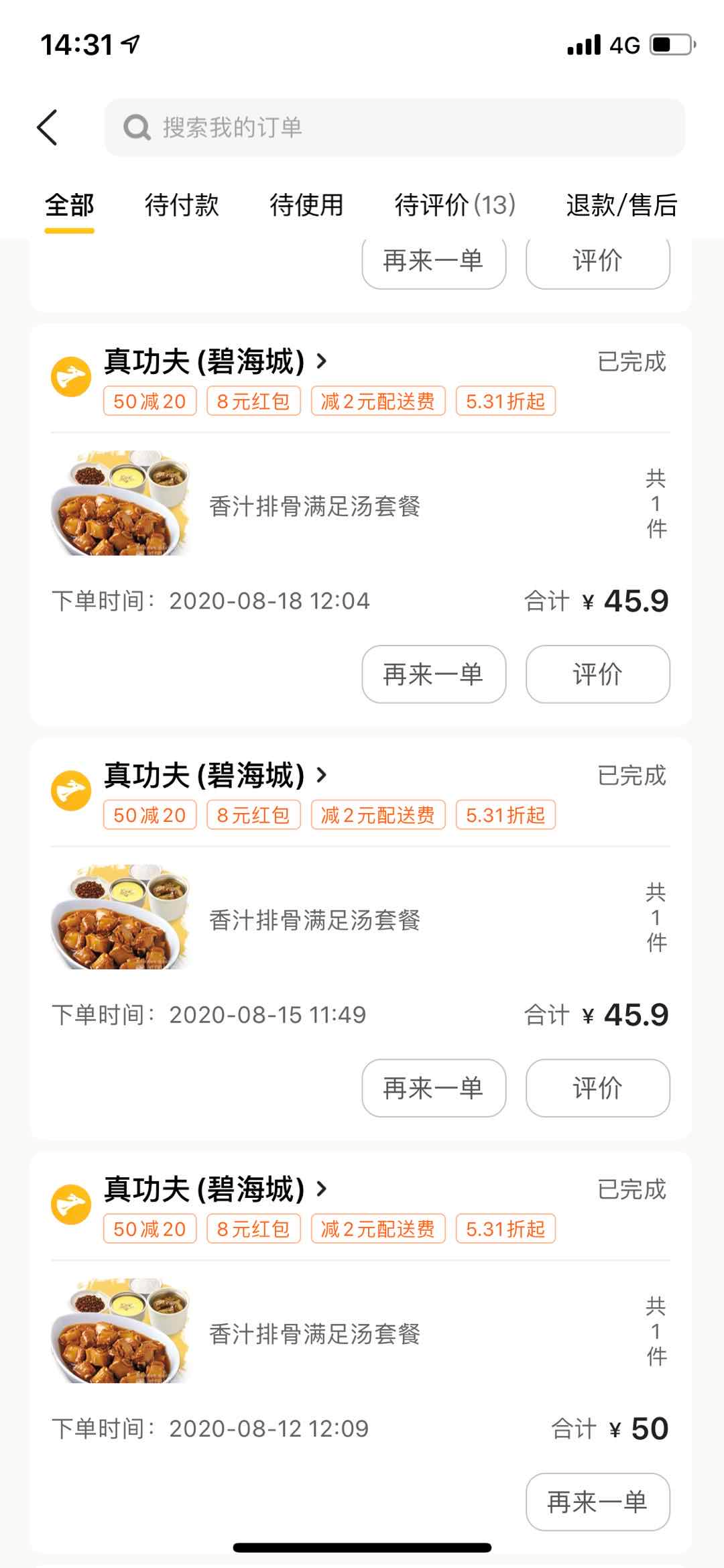Open 真功夫 (碧海城) store from the 08-15 order
The image size is (724, 1568).
(216, 775)
